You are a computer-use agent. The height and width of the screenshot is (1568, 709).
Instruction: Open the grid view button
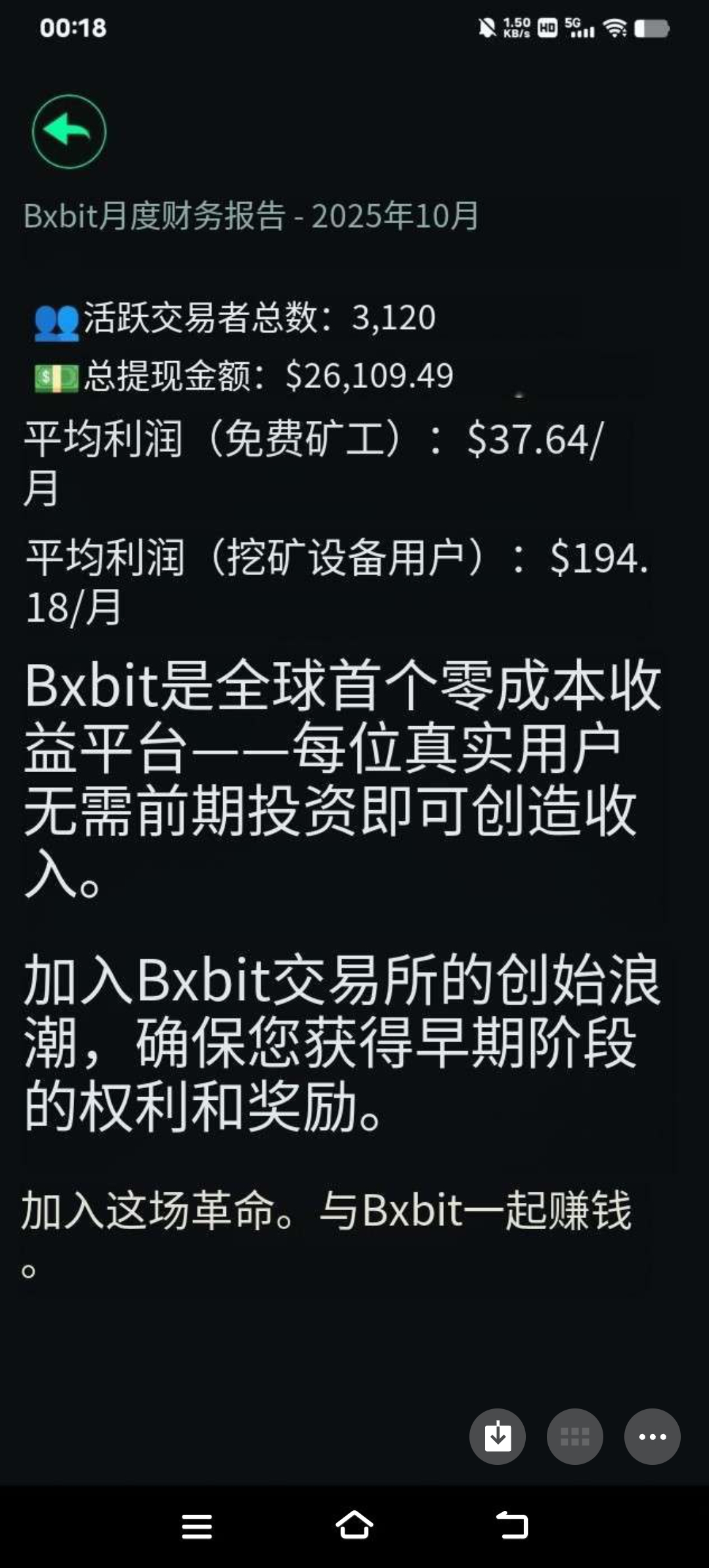pyautogui.click(x=575, y=1437)
